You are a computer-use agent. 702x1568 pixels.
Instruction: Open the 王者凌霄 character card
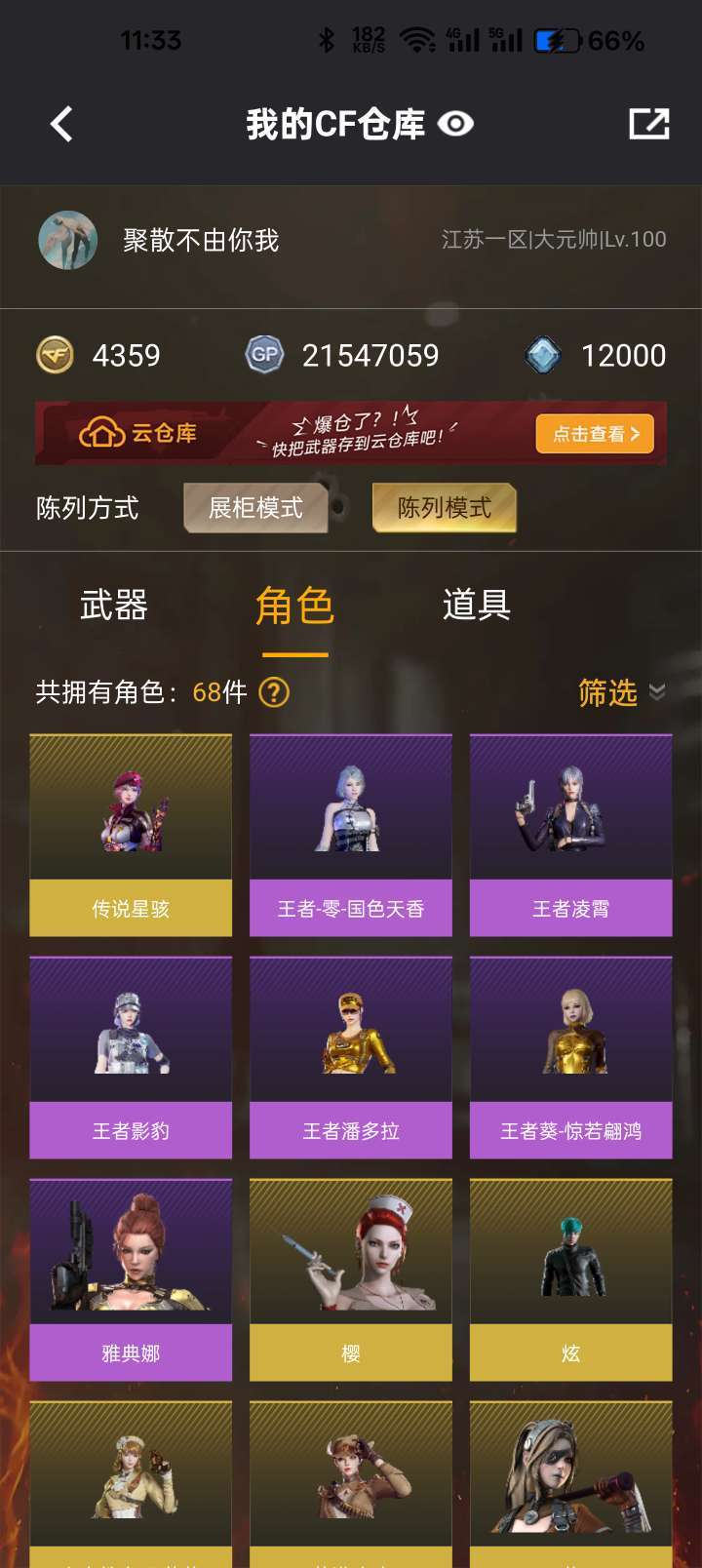point(569,829)
